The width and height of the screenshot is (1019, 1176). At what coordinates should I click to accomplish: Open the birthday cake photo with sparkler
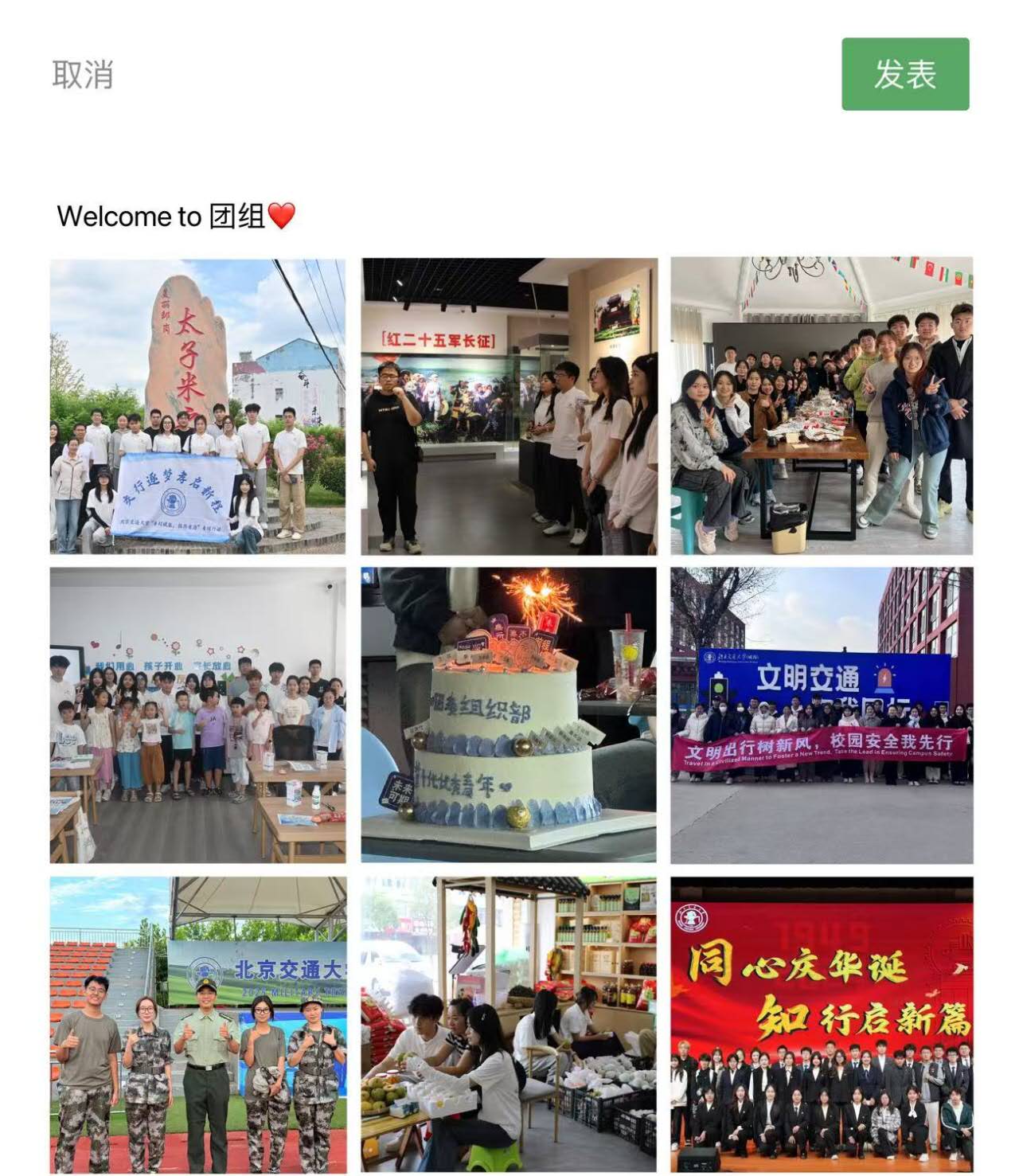(x=509, y=715)
